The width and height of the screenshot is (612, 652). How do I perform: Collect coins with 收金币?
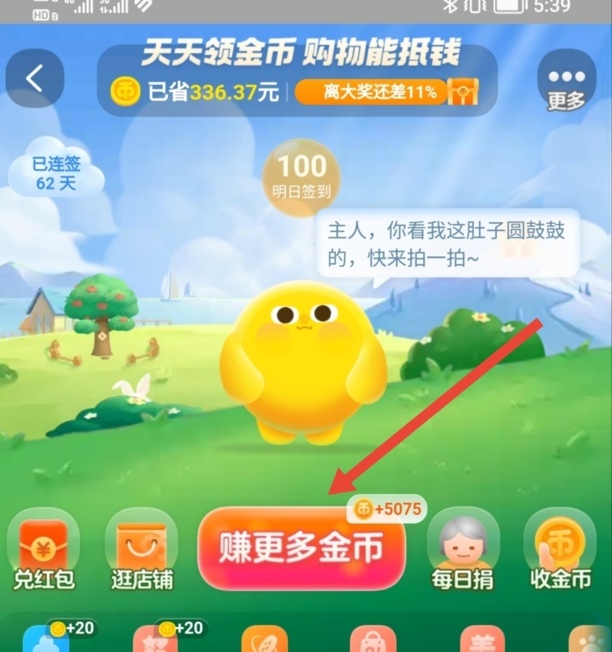pos(560,550)
